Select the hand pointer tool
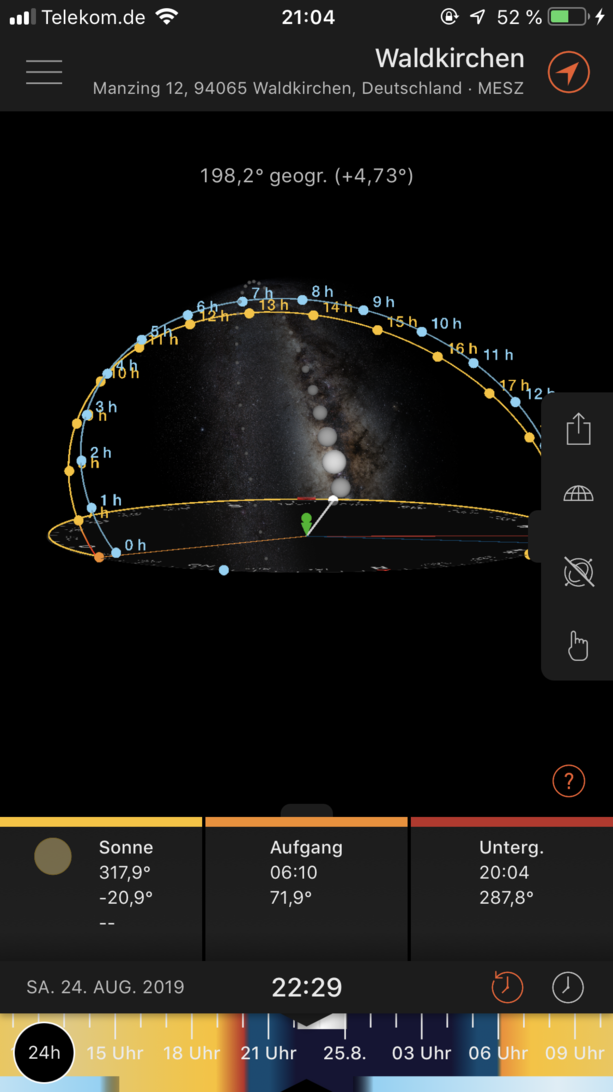This screenshot has height=1092, width=613. pos(578,645)
